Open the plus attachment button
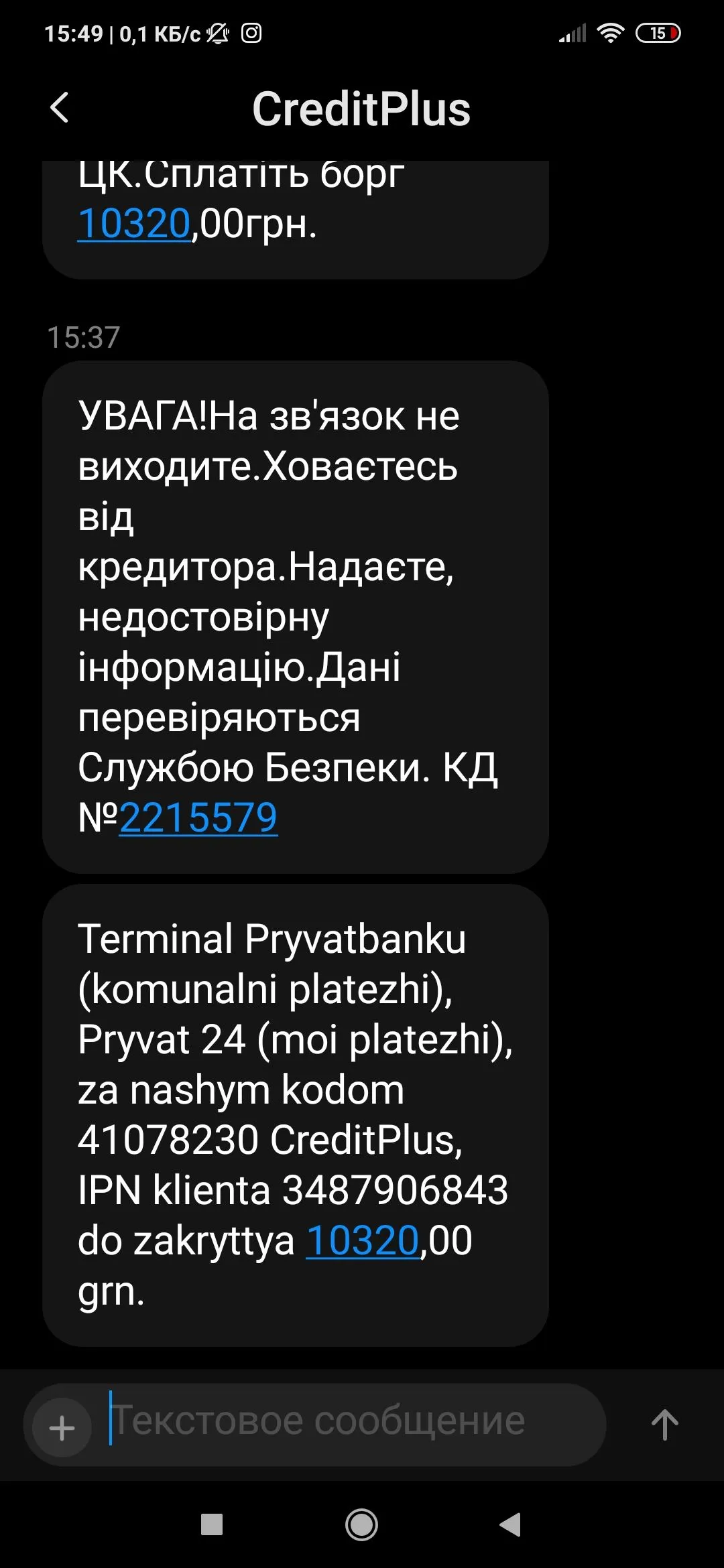The width and height of the screenshot is (724, 1568). (x=62, y=1427)
